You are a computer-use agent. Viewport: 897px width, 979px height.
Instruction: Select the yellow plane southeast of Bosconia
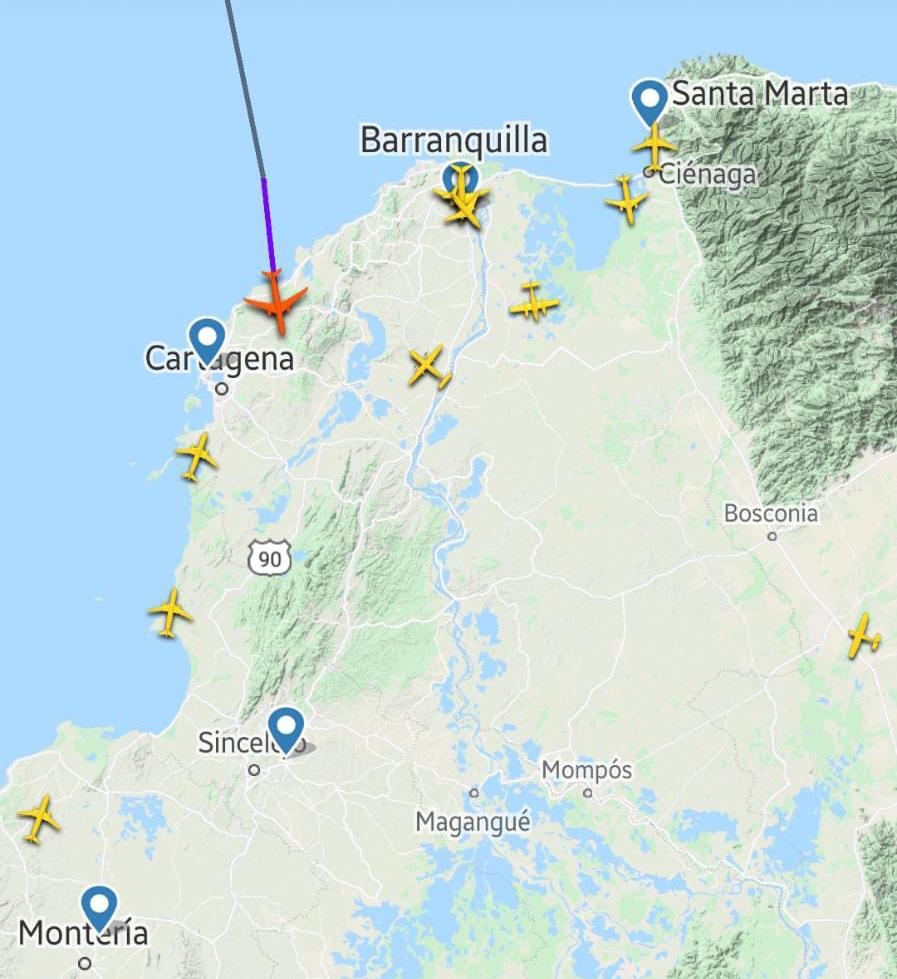(x=863, y=636)
